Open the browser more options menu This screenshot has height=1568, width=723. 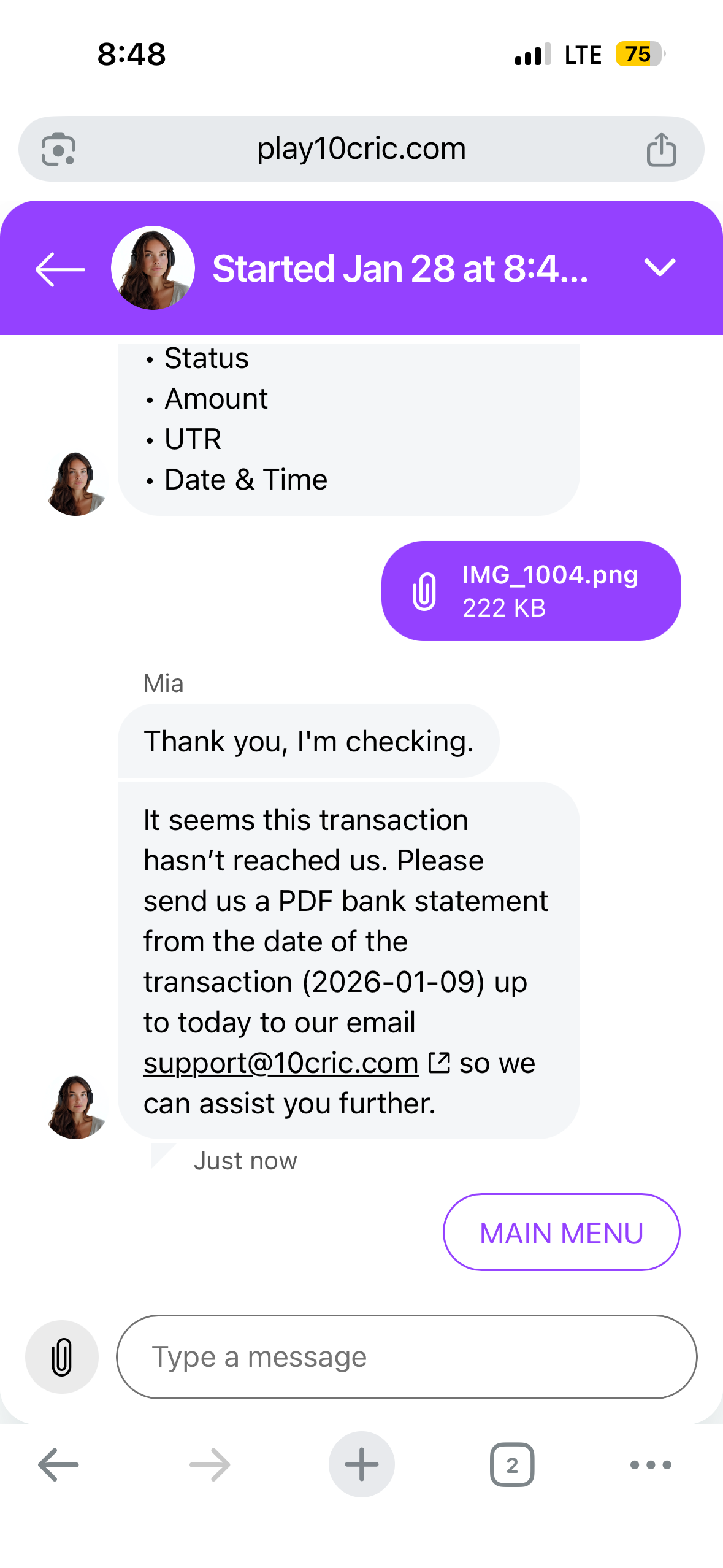coord(651,1465)
